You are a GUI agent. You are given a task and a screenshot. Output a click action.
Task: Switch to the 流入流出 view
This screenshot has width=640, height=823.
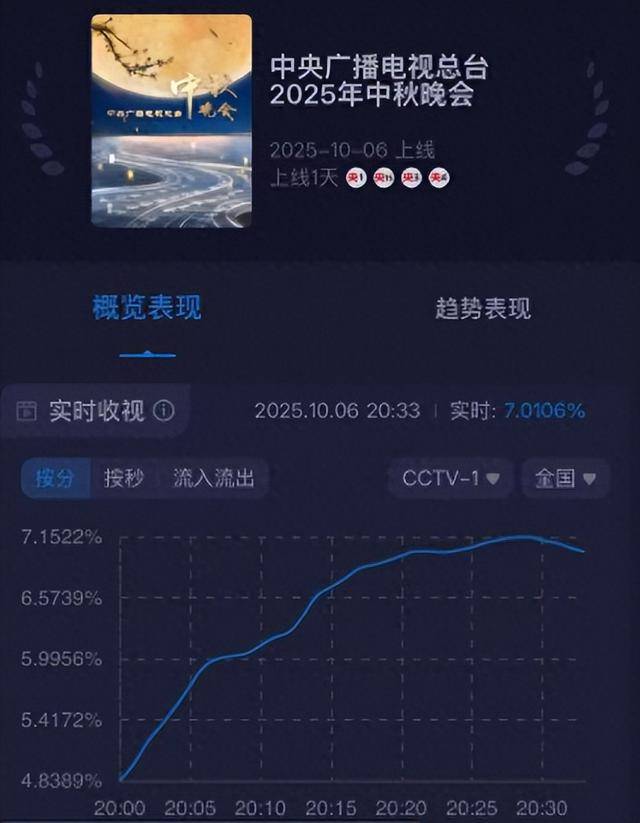[x=213, y=478]
